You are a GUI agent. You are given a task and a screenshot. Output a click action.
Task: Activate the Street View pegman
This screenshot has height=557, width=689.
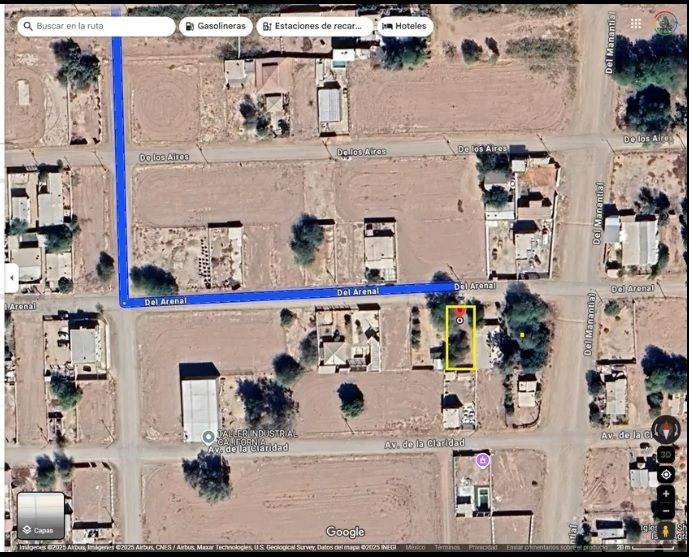coord(666,530)
